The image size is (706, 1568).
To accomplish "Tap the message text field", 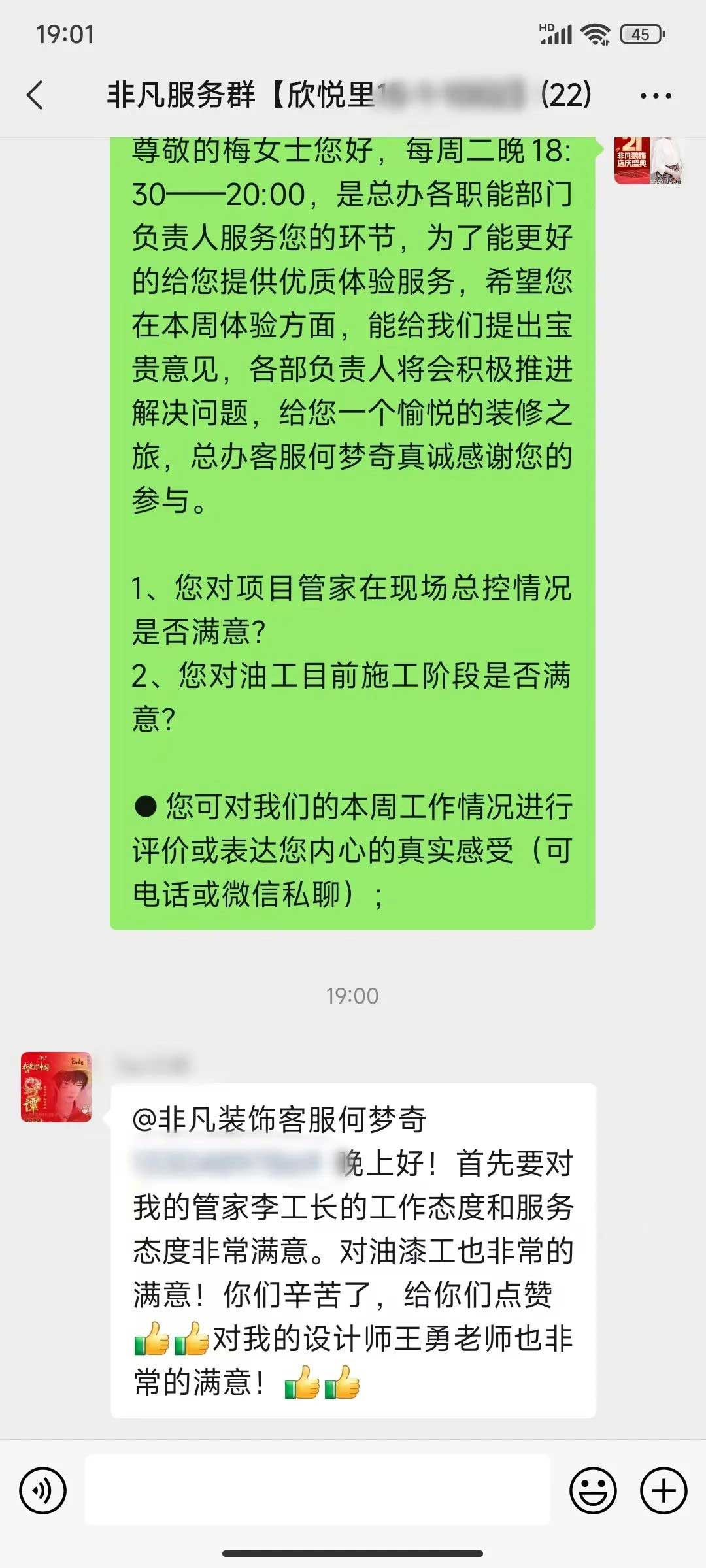I will pos(318,1490).
